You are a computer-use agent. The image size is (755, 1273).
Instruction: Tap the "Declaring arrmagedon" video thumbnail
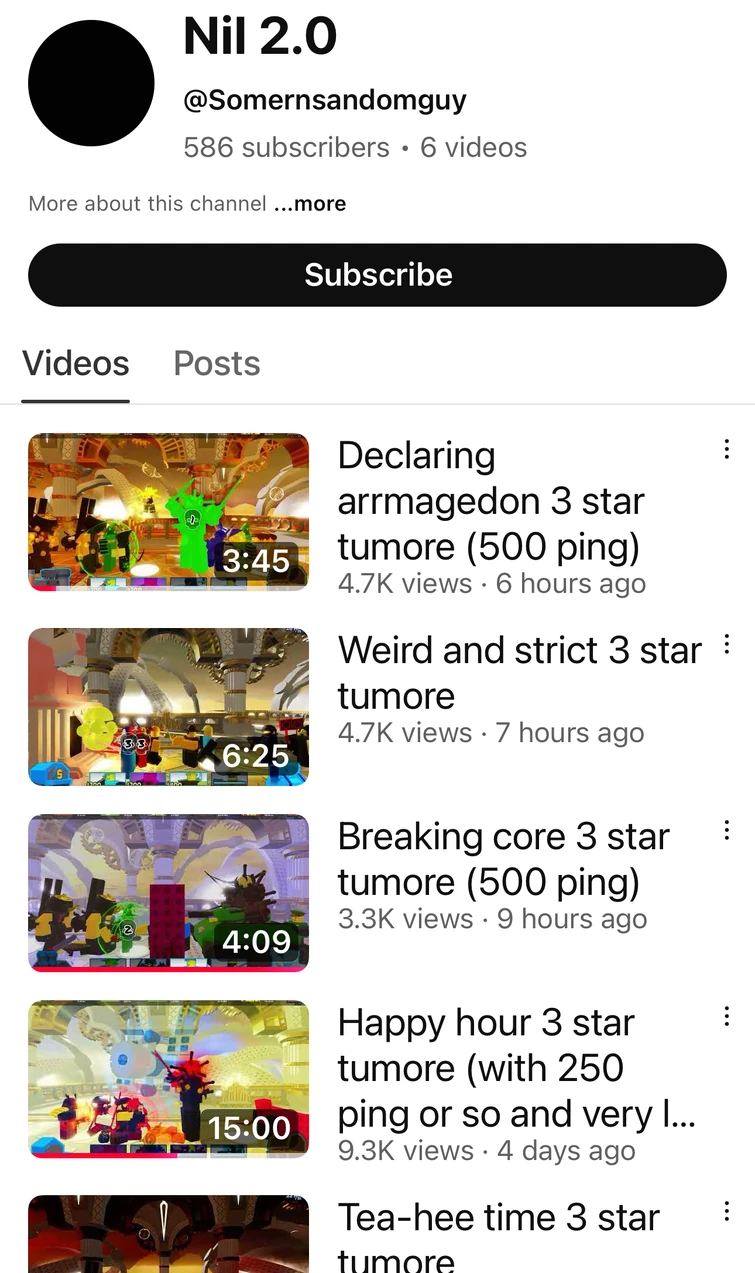168,512
